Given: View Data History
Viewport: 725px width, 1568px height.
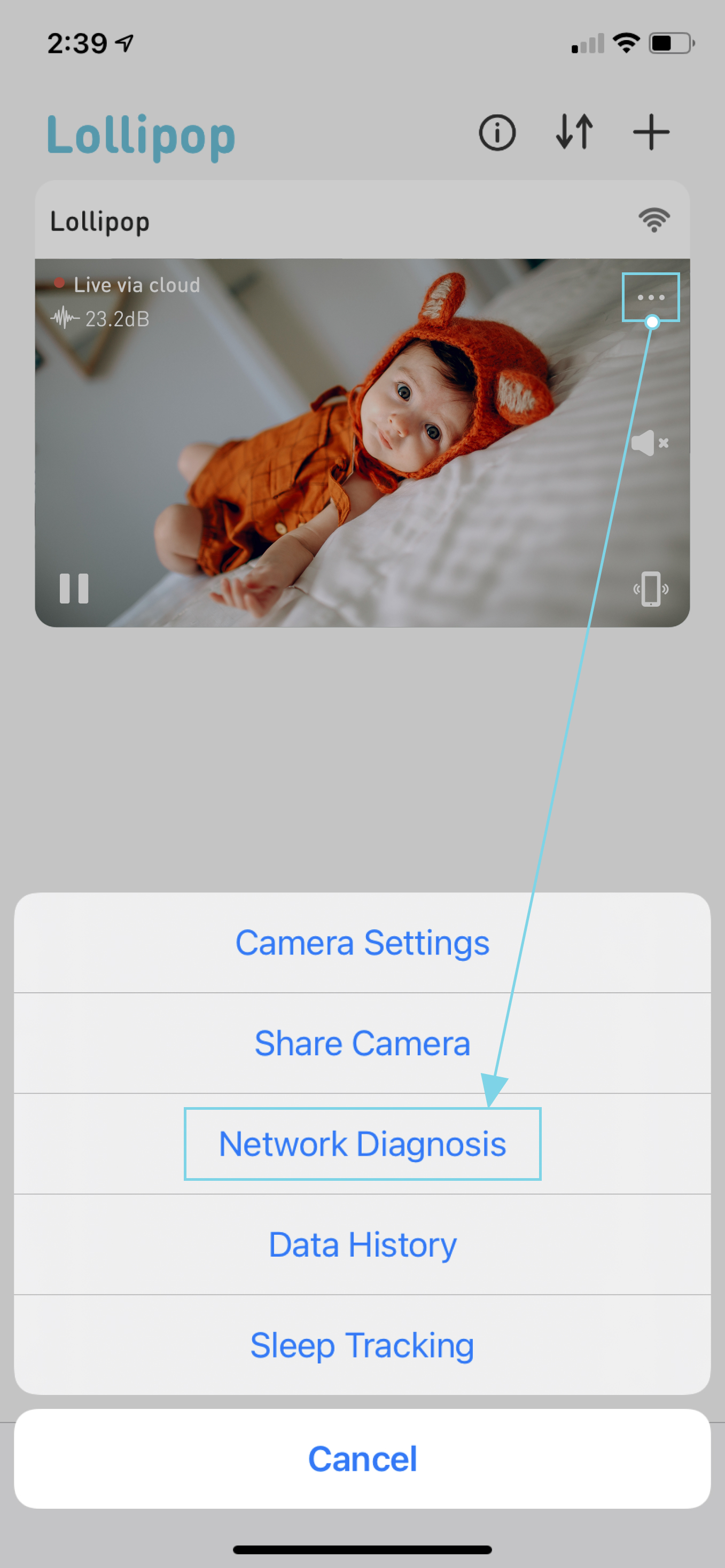Looking at the screenshot, I should tap(362, 1244).
